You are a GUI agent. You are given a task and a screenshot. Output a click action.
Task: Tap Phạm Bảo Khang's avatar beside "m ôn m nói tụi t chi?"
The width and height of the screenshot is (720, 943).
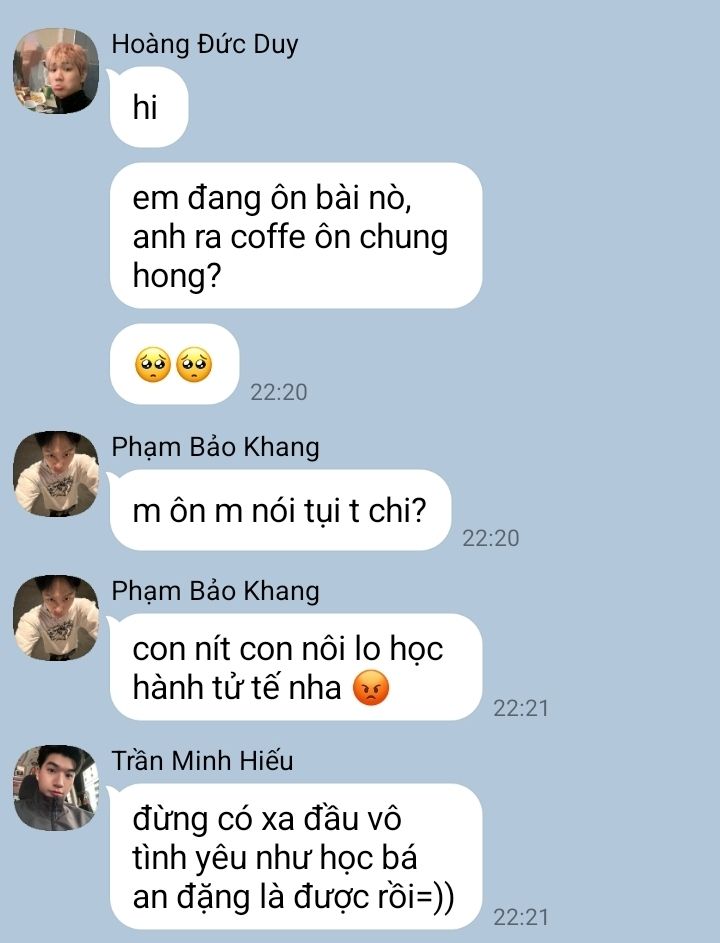(56, 474)
